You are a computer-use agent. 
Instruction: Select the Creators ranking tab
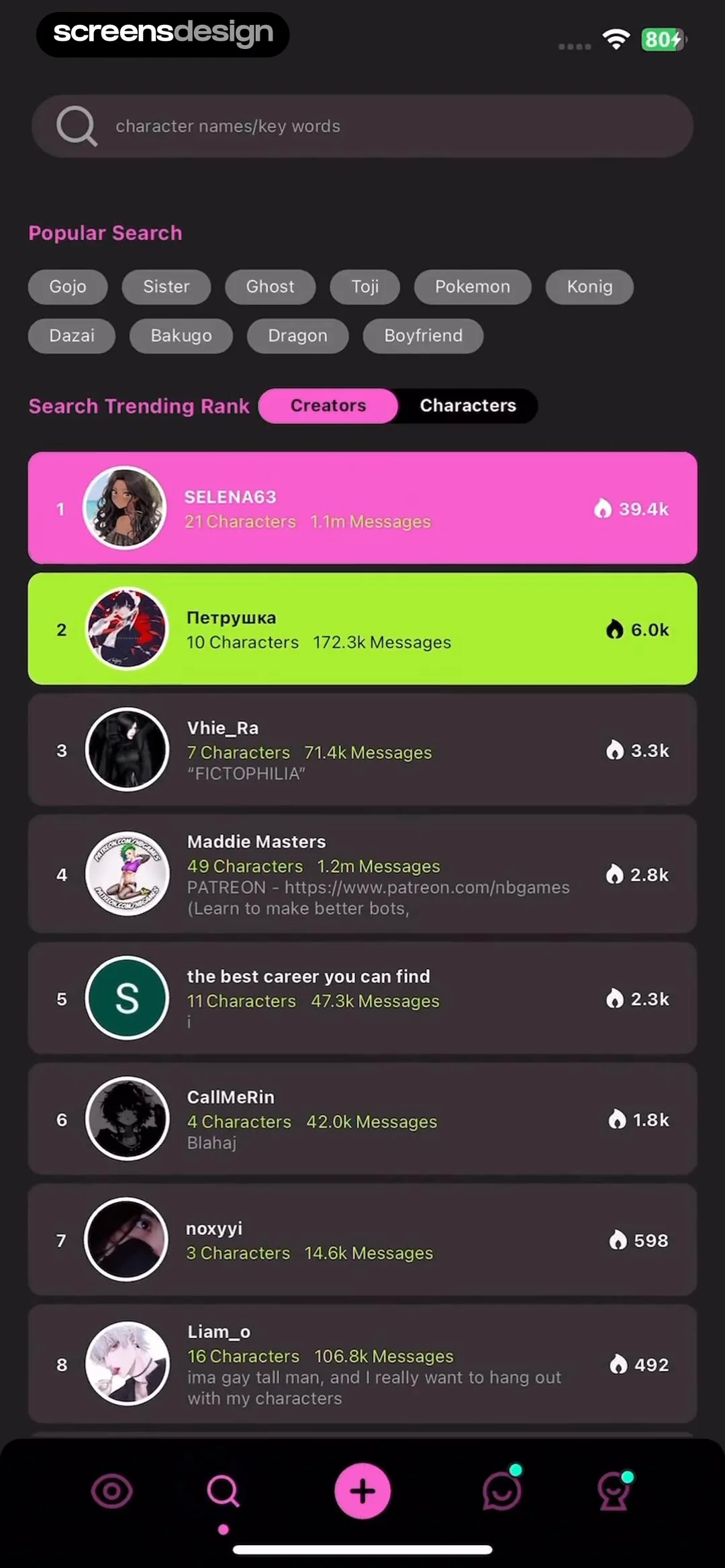pyautogui.click(x=328, y=405)
